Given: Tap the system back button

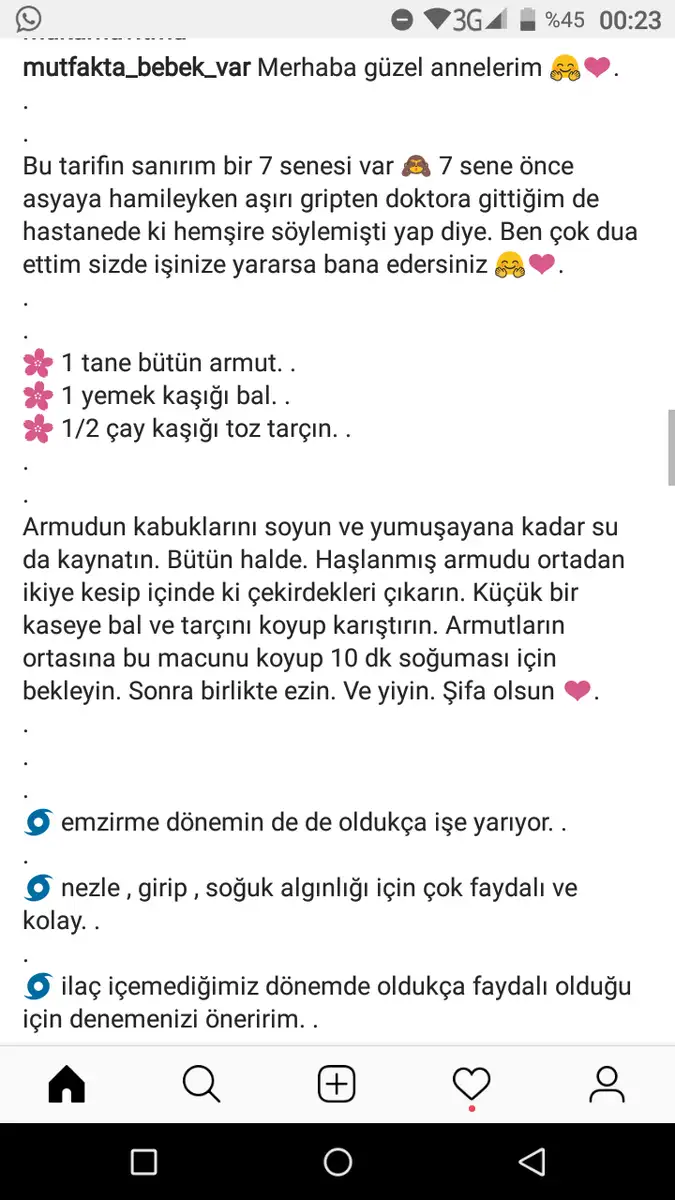Looking at the screenshot, I should tap(533, 1161).
